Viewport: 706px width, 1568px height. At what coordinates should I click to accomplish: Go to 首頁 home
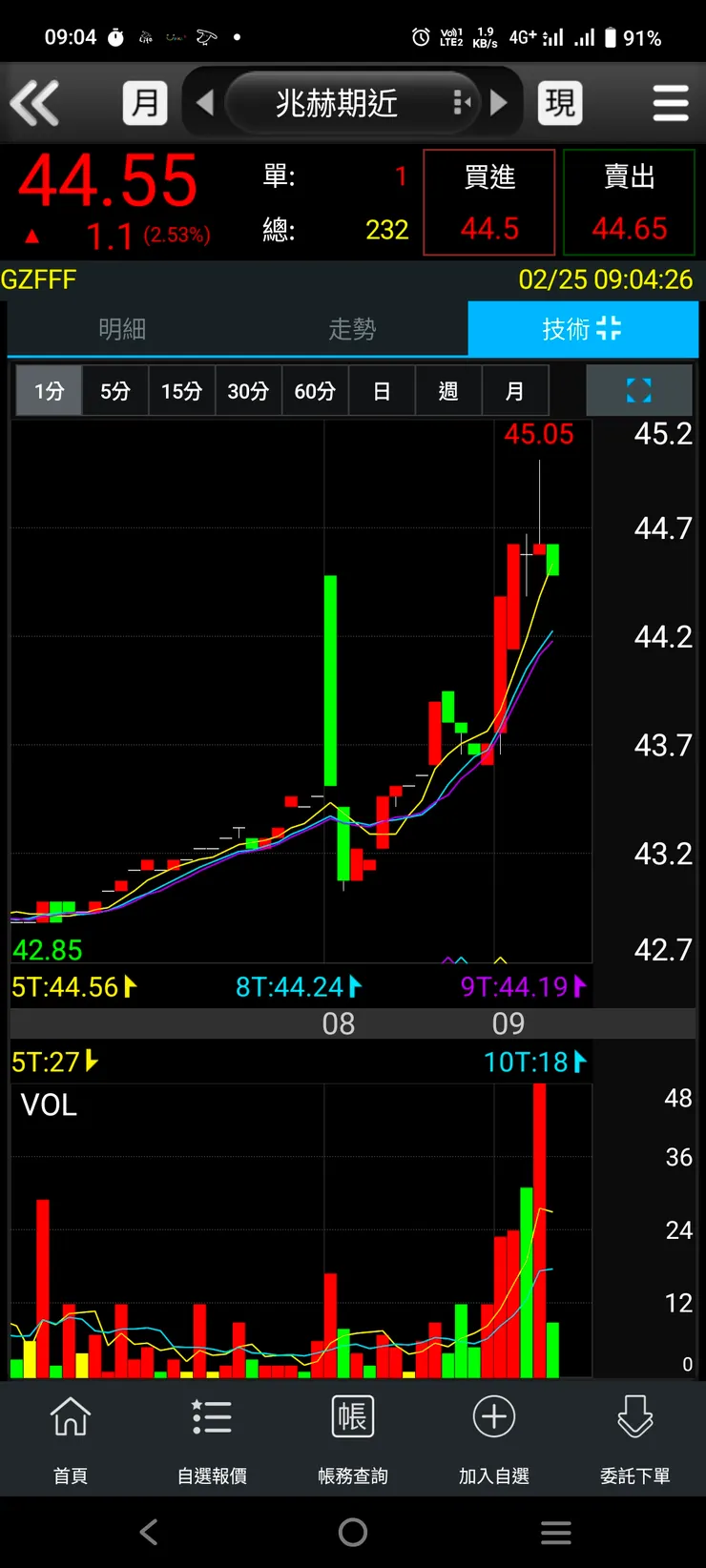[71, 1438]
